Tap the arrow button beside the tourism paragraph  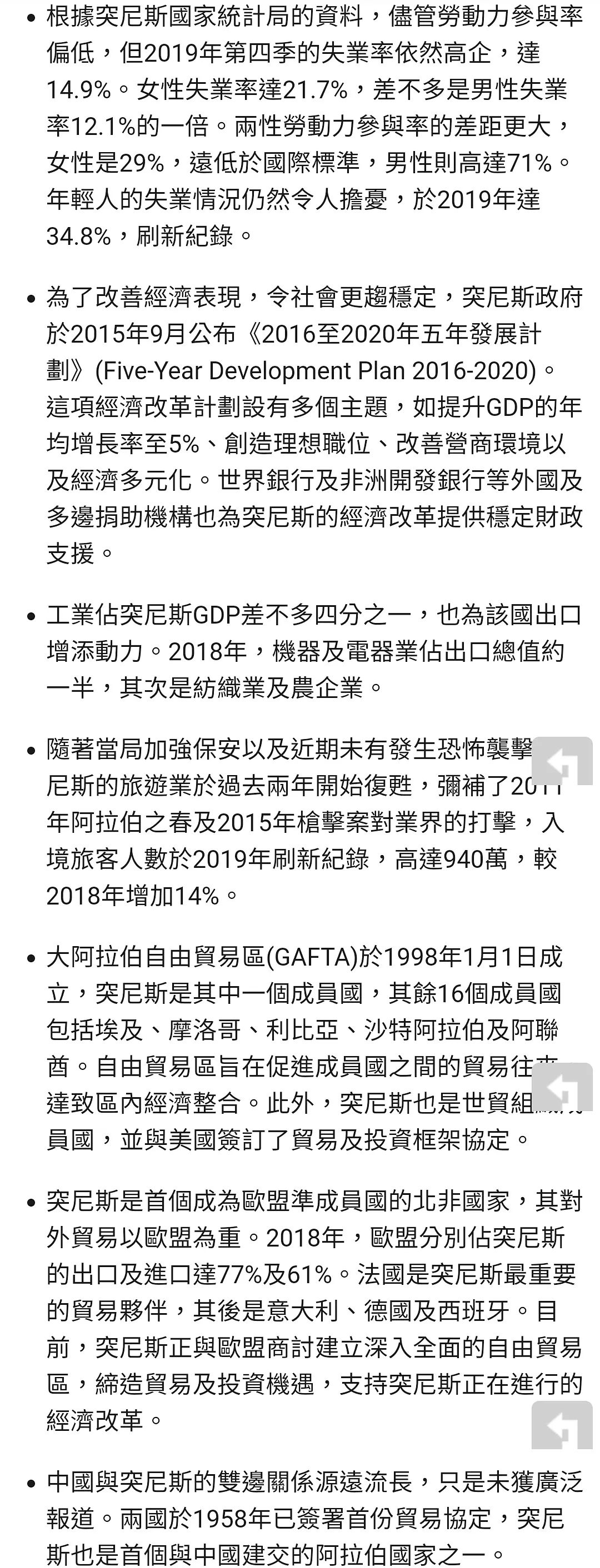point(562,761)
